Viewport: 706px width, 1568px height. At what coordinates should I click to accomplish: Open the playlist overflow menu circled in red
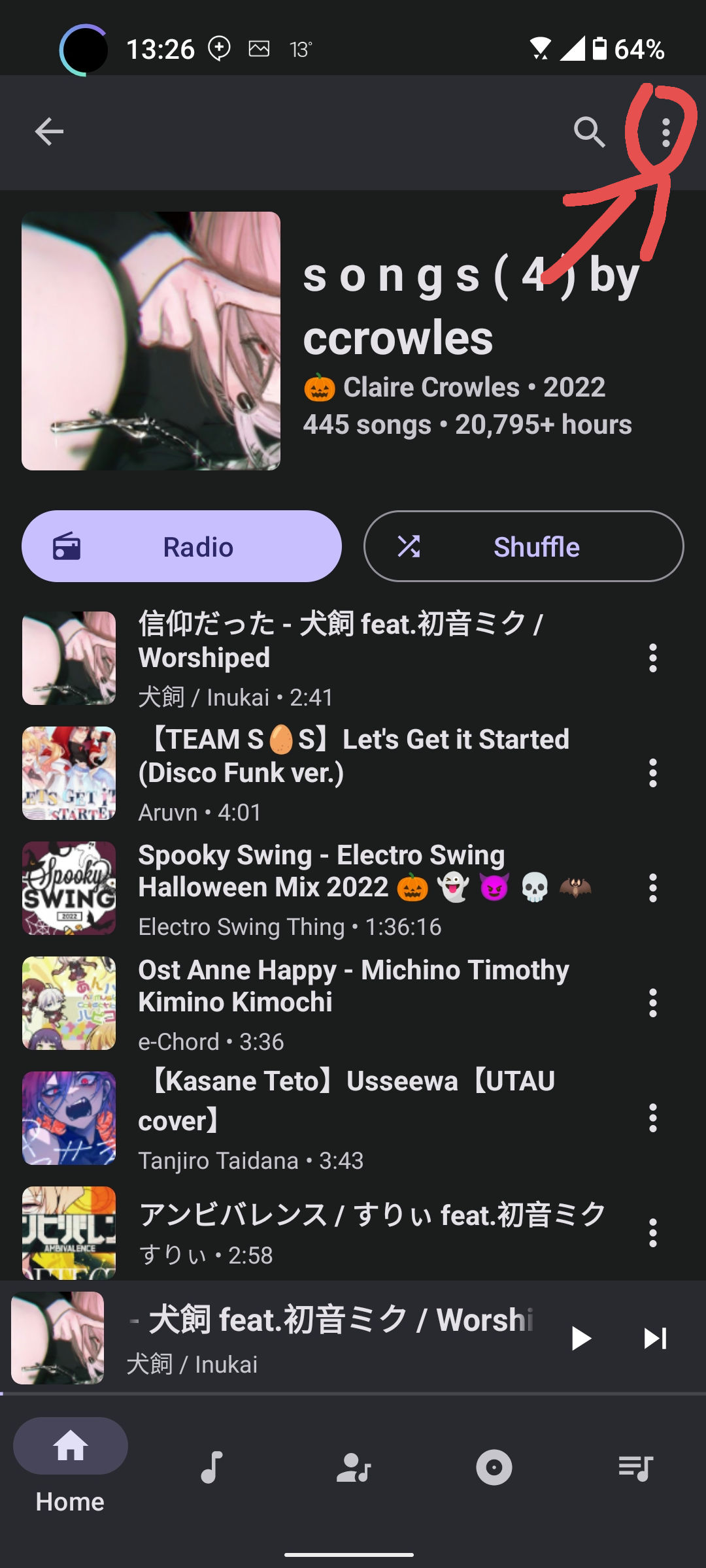[x=665, y=133]
